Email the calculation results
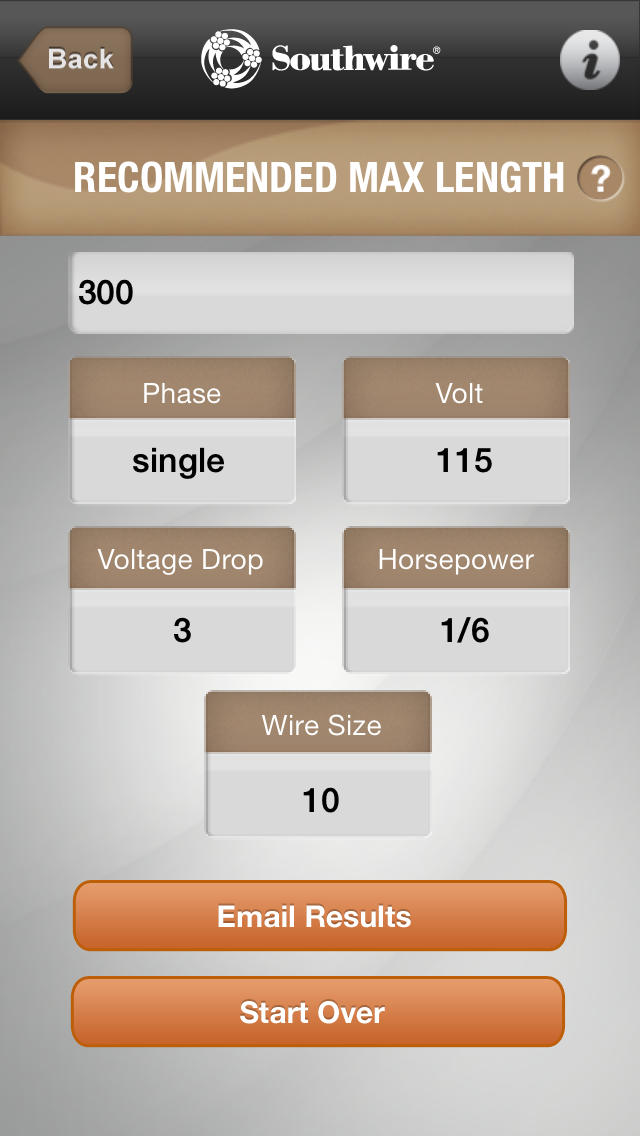640x1136 pixels. (x=320, y=916)
